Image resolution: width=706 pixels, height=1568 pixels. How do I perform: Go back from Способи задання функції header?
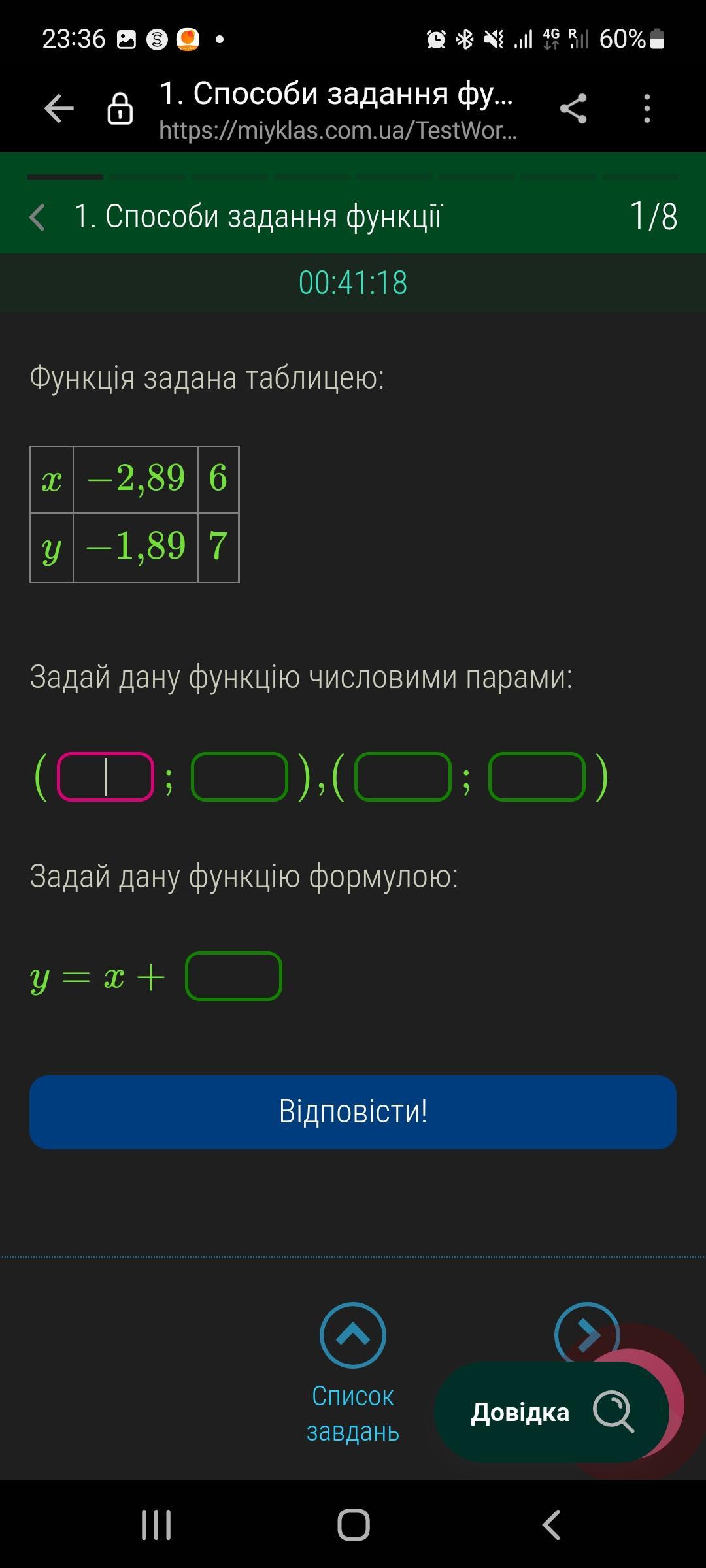pyautogui.click(x=37, y=217)
